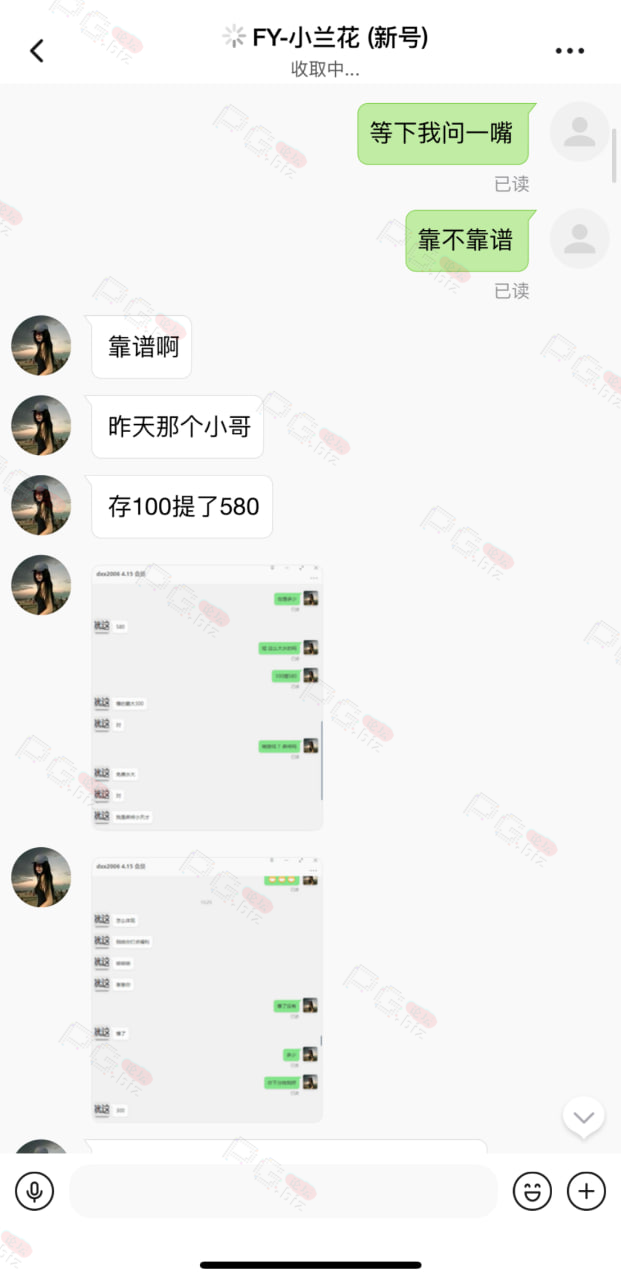Go back from the FY-小兰花 chat

(37, 50)
